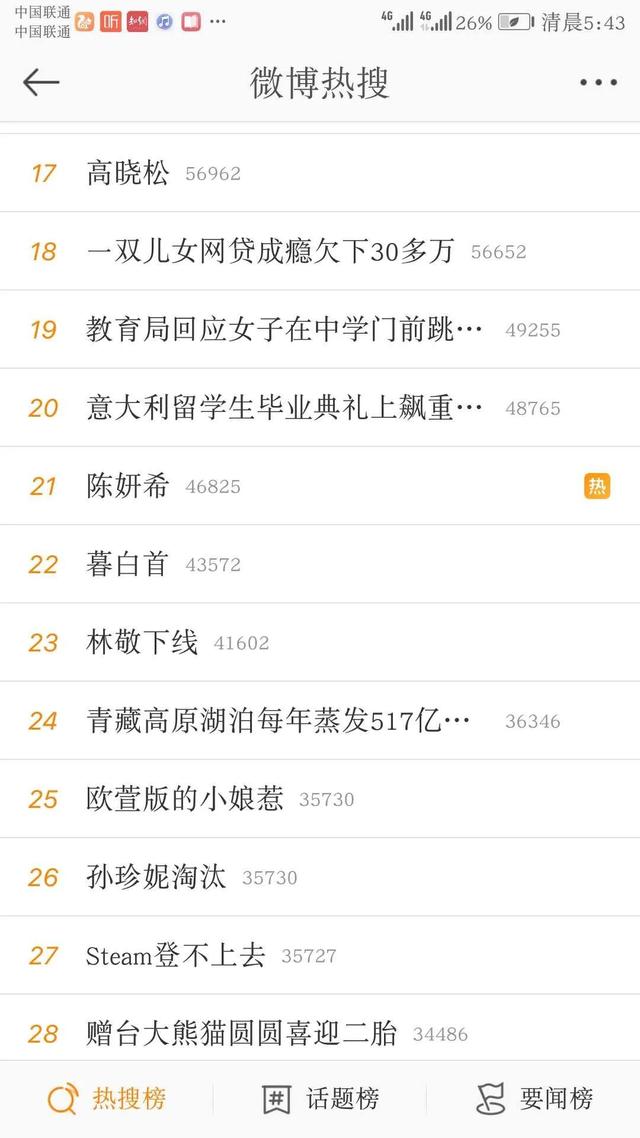Open hot search 高晓松

320,173
